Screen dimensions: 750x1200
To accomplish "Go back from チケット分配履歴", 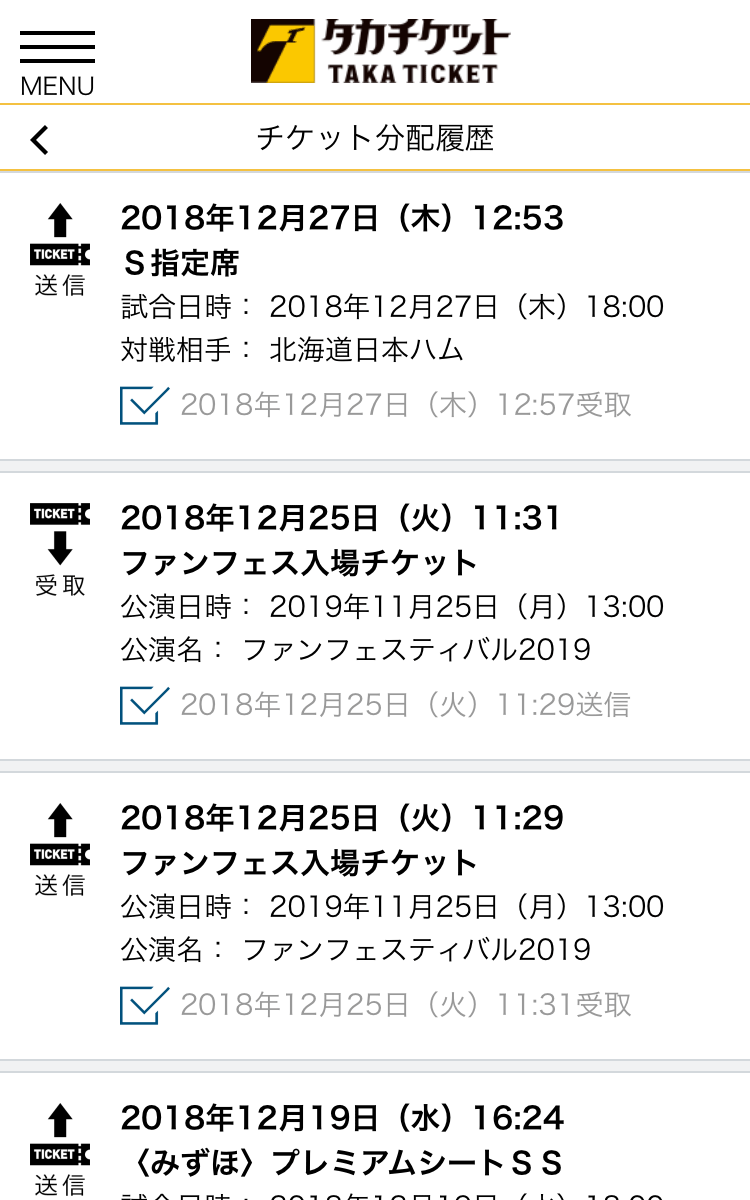I will (x=39, y=140).
